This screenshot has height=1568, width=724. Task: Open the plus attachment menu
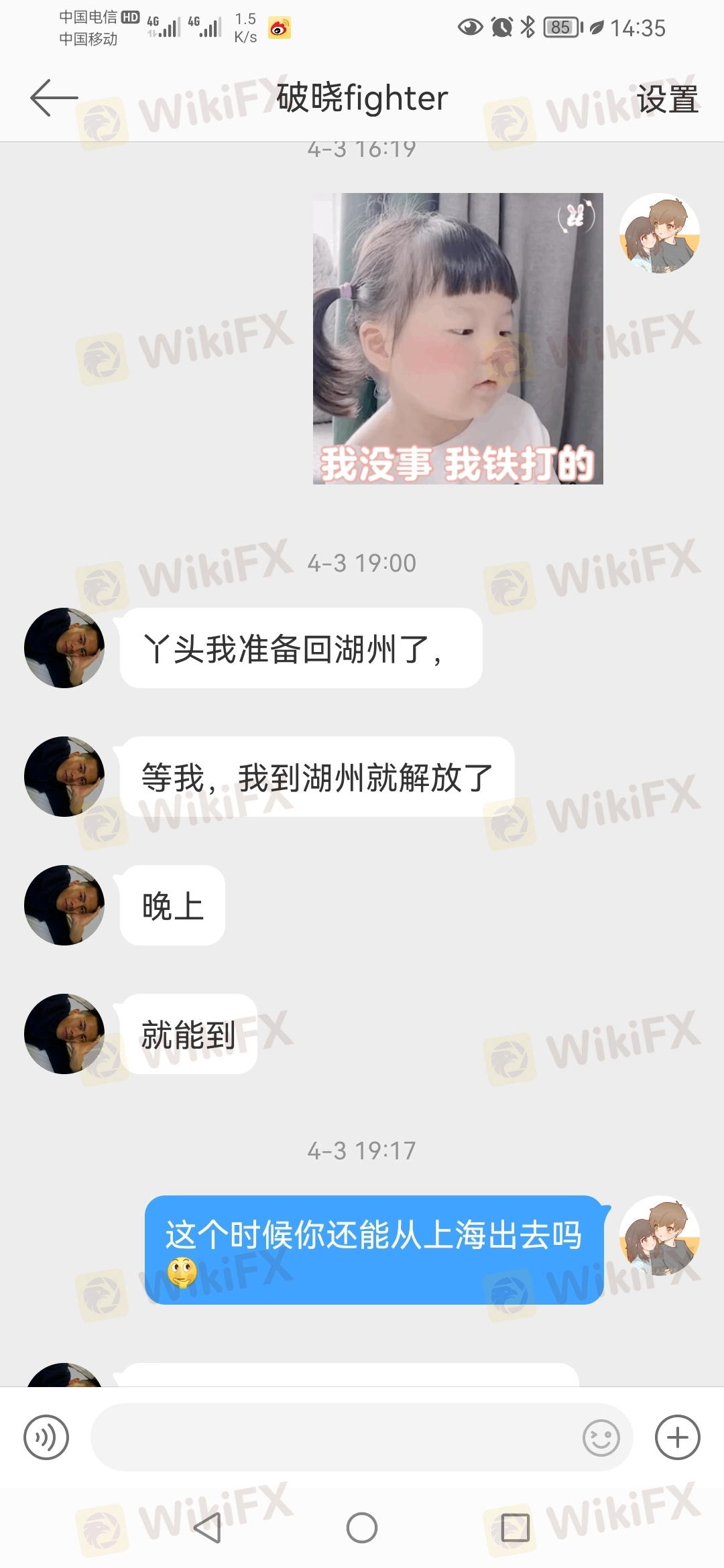677,1437
